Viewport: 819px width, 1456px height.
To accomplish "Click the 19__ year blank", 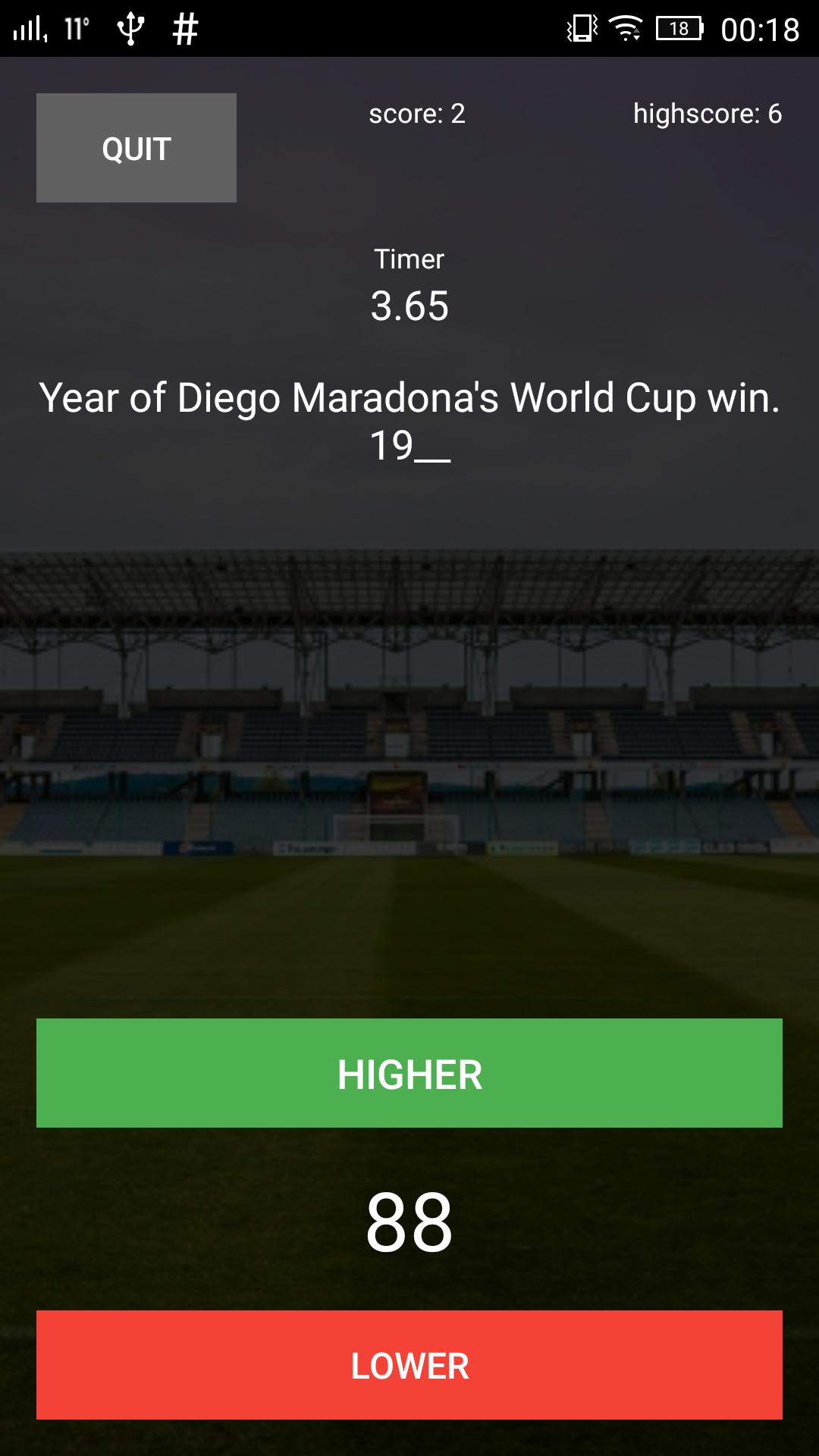I will (x=409, y=447).
